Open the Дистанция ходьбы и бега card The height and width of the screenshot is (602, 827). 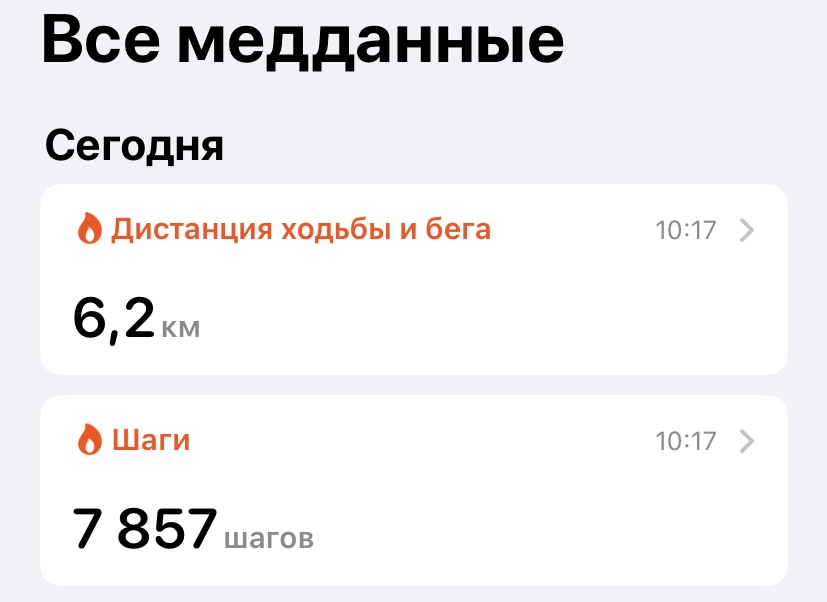coord(413,279)
